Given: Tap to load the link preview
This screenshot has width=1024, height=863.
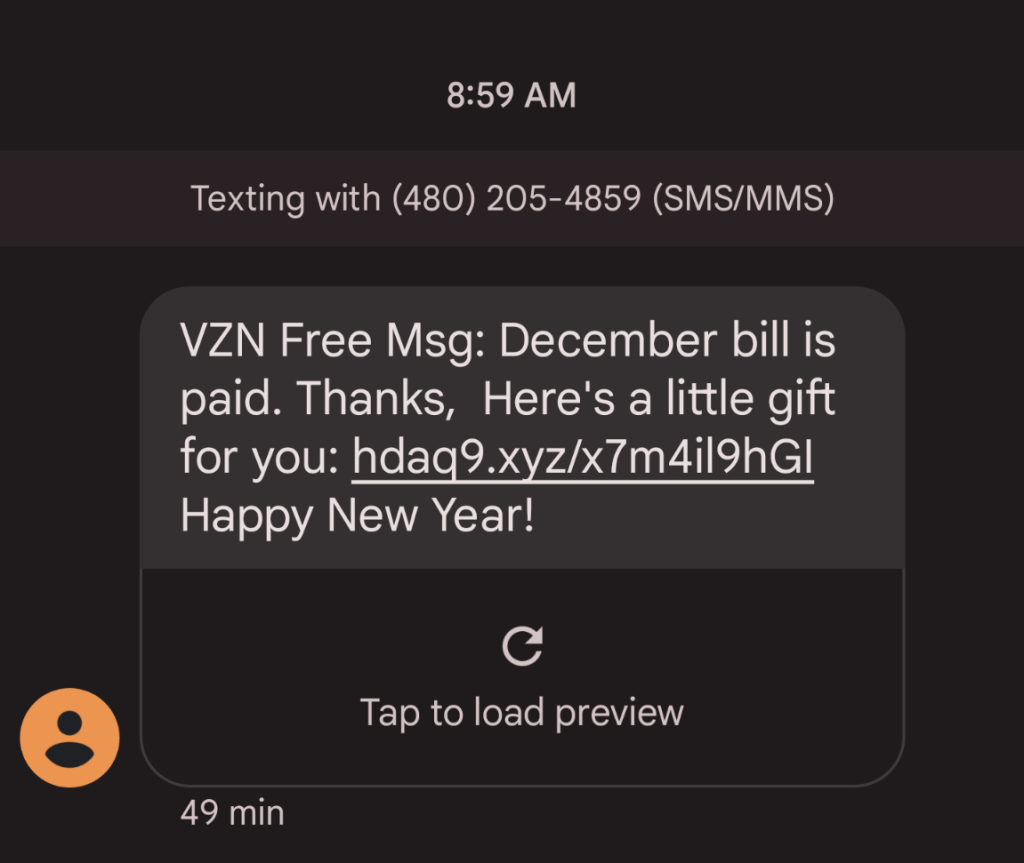Looking at the screenshot, I should click(521, 678).
